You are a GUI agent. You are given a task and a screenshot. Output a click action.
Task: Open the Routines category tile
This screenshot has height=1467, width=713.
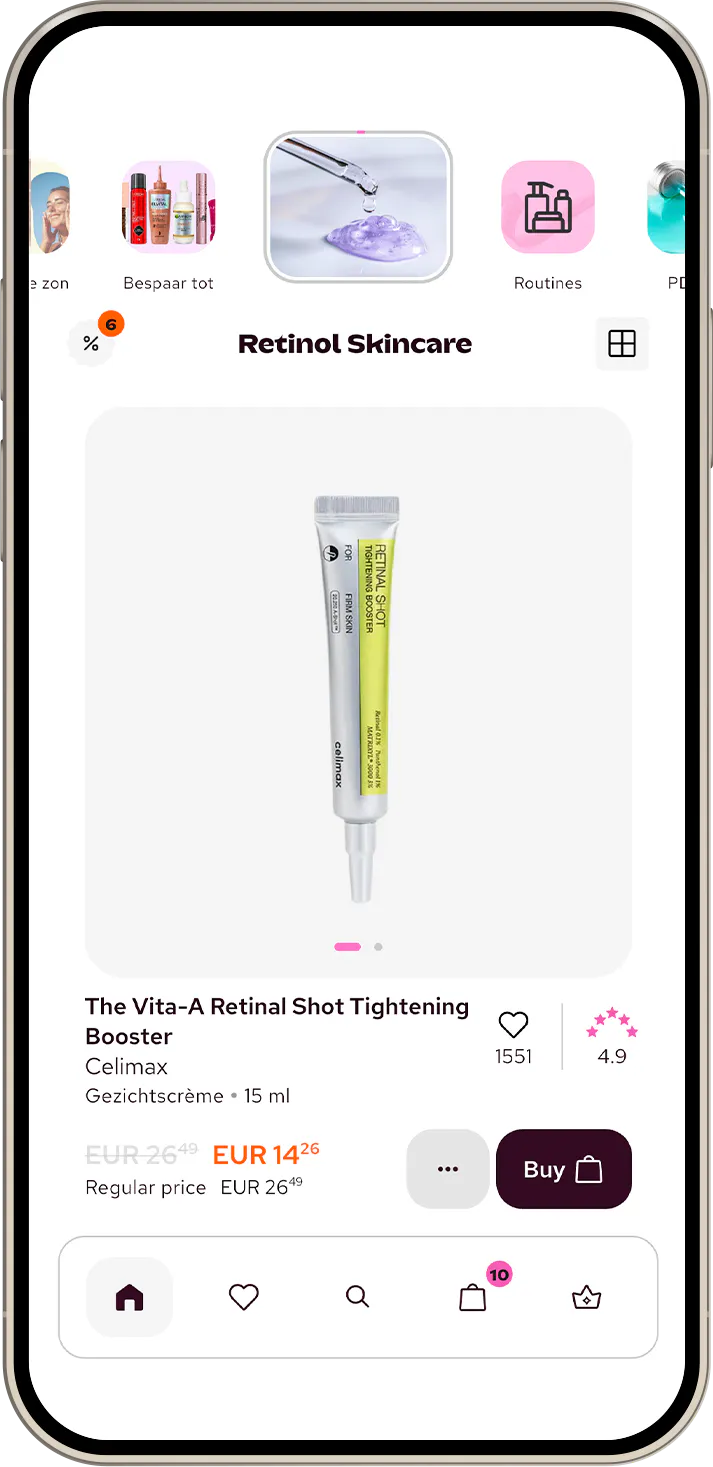(x=548, y=207)
